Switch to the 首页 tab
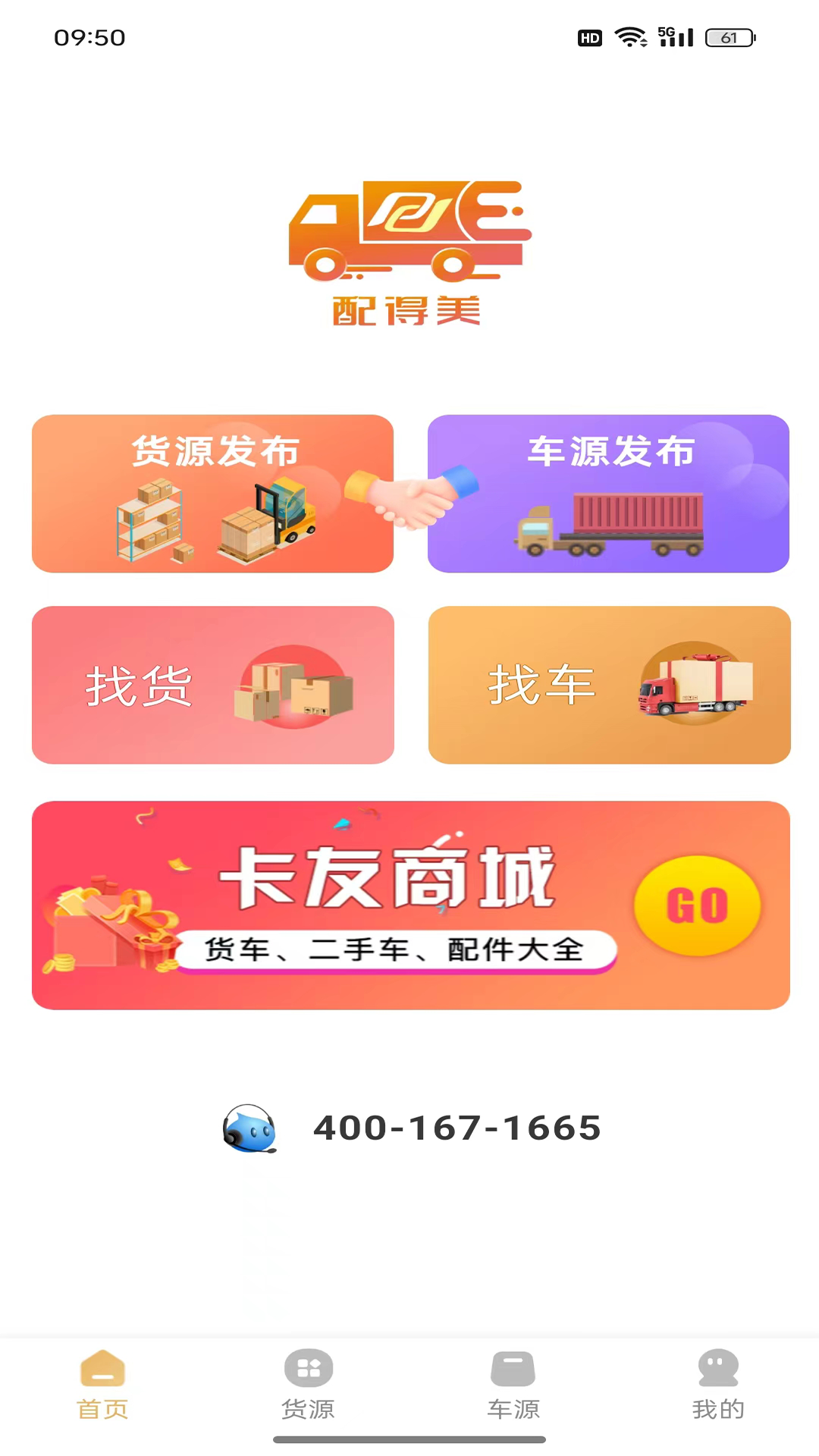 [x=102, y=1385]
